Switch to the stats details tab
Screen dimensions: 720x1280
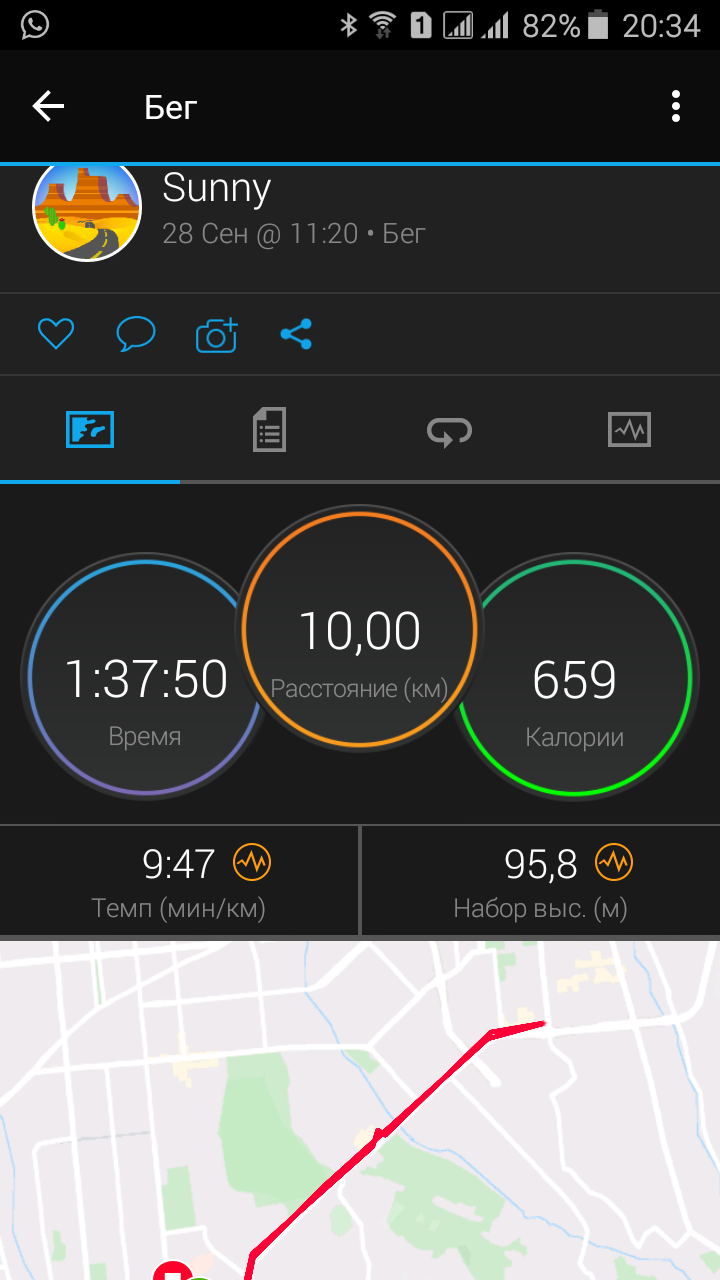click(269, 430)
